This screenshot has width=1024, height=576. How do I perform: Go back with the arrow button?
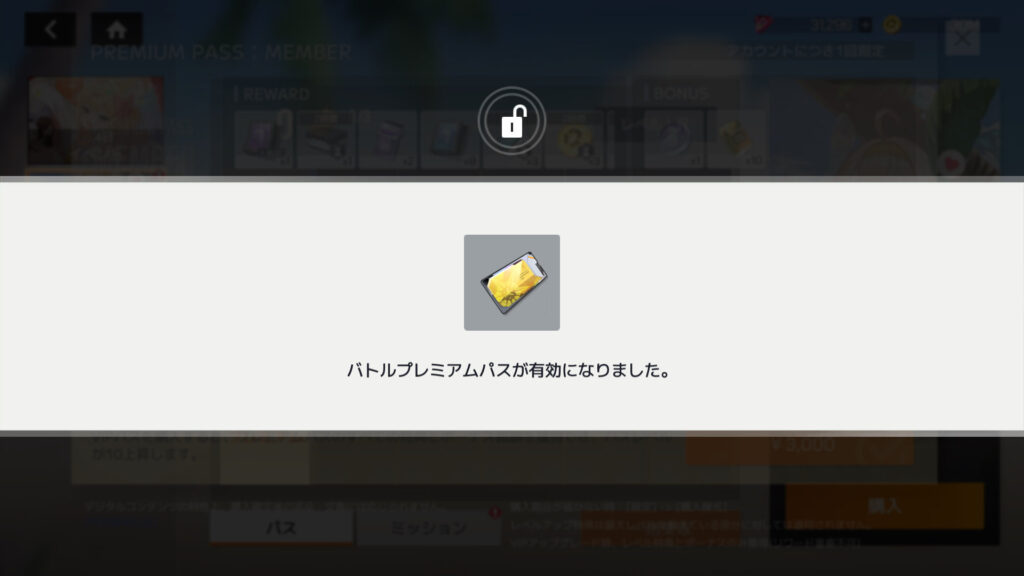coord(50,29)
